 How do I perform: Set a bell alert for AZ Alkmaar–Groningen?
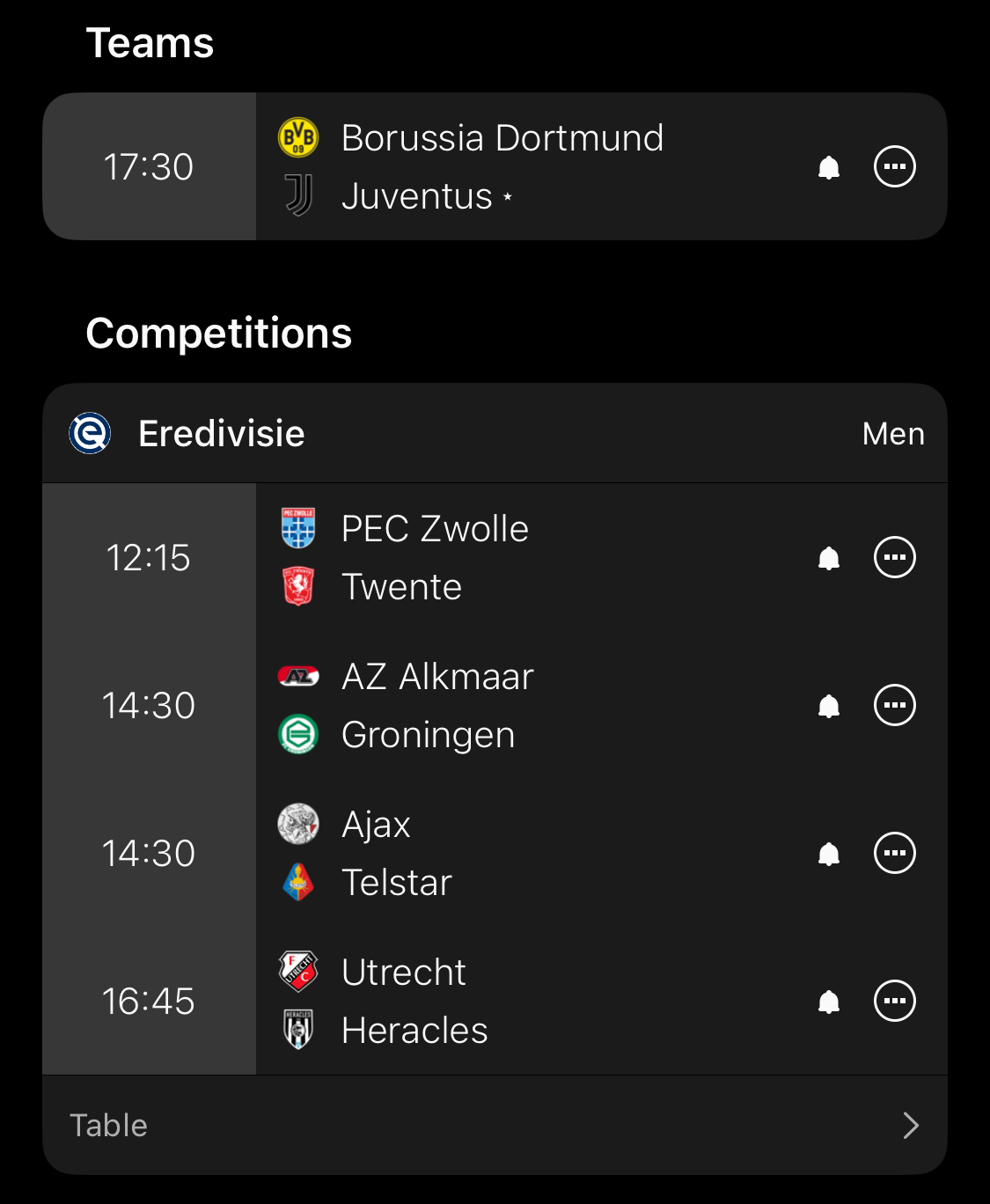click(829, 706)
